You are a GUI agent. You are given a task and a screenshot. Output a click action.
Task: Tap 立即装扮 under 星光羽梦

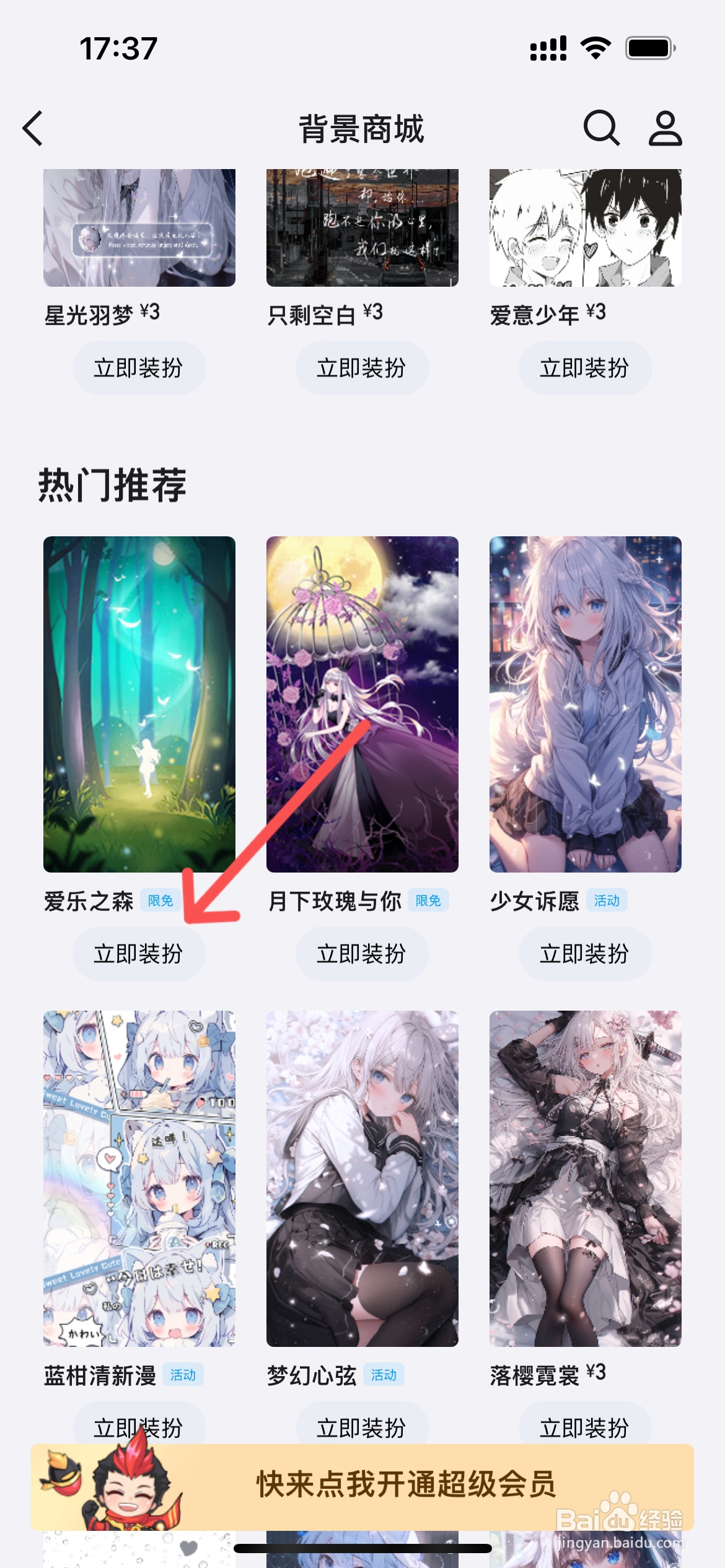[139, 368]
